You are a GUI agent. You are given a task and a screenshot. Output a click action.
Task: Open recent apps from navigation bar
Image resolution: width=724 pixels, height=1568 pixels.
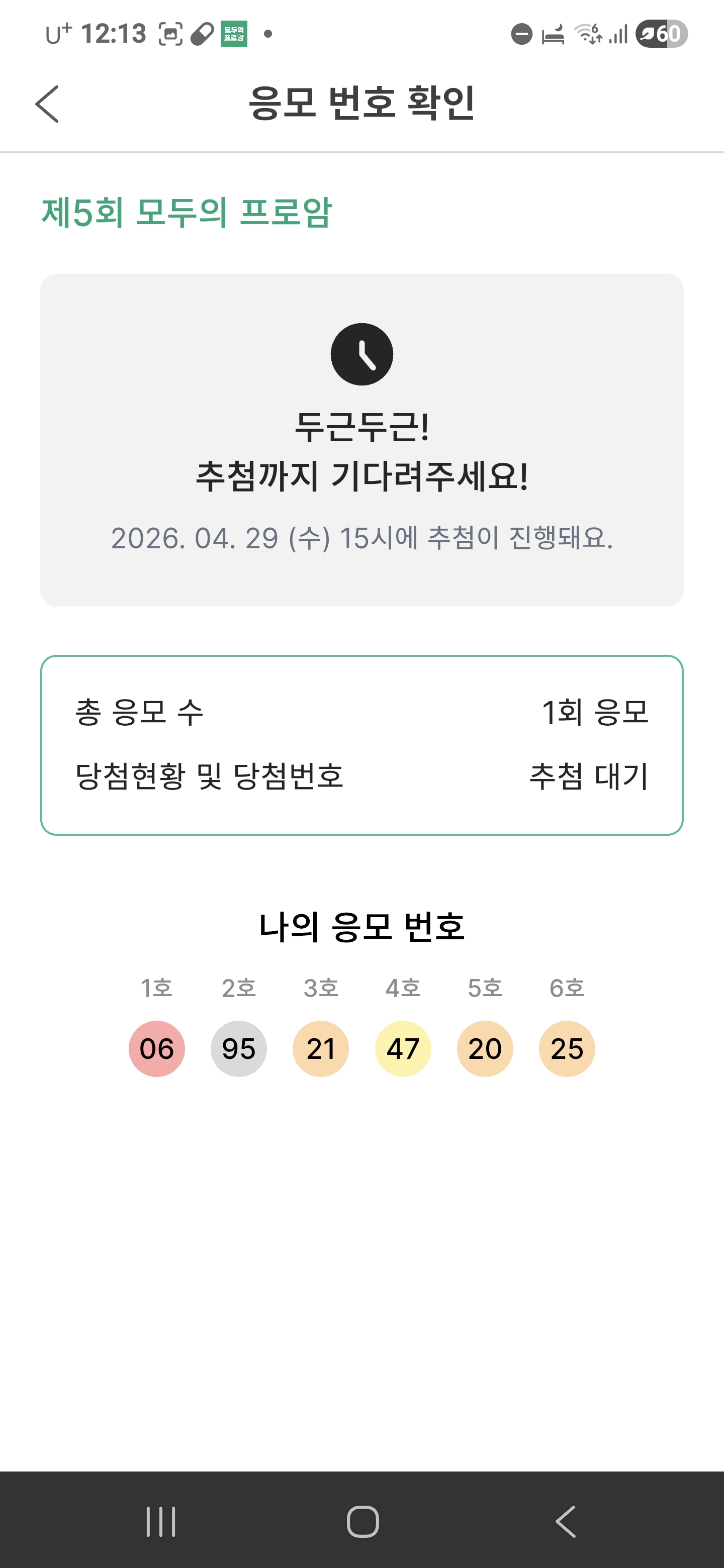(x=161, y=1521)
